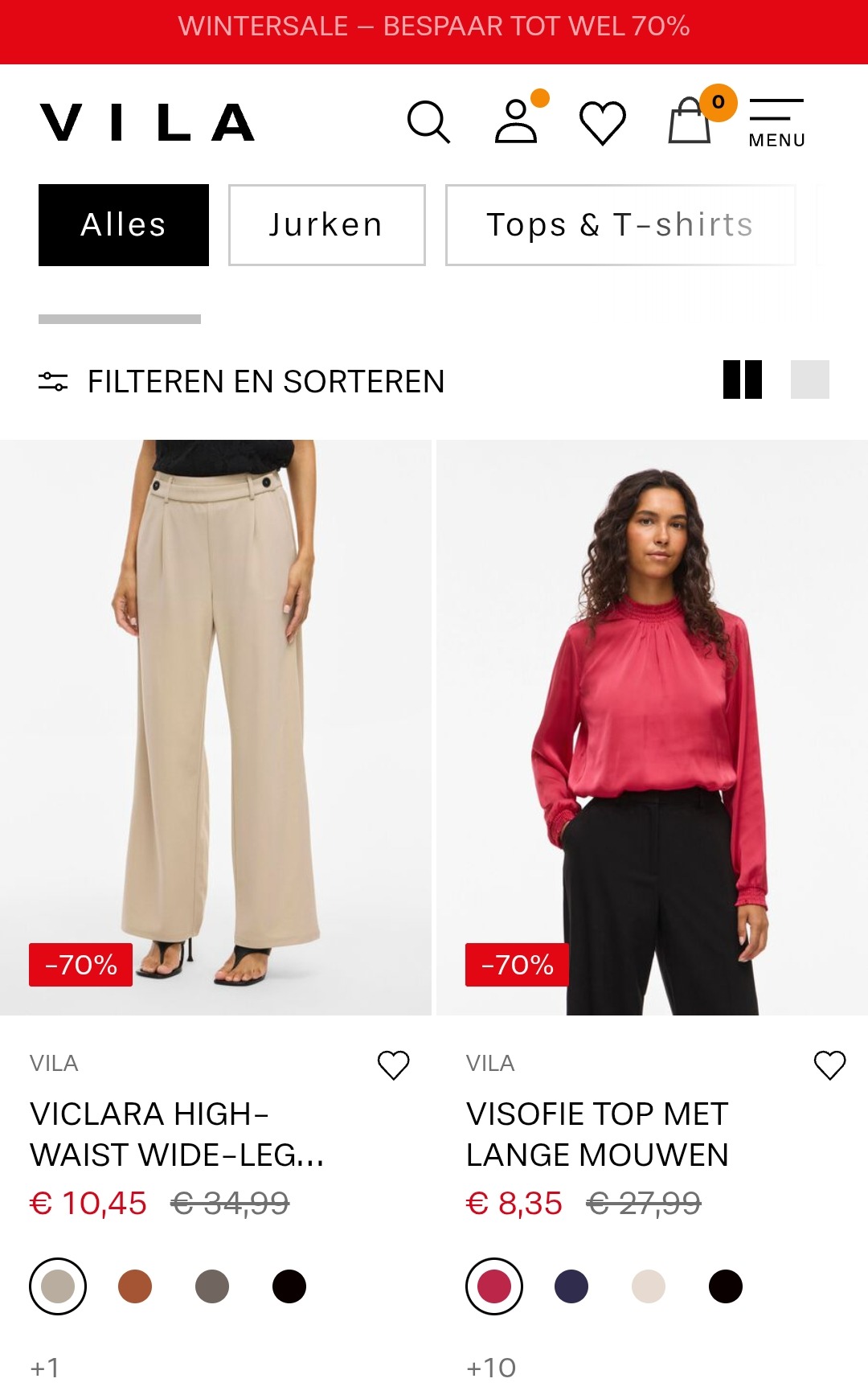The height and width of the screenshot is (1399, 868).
Task: Select the pink color swatch on VISOFIE top
Action: click(x=494, y=1284)
